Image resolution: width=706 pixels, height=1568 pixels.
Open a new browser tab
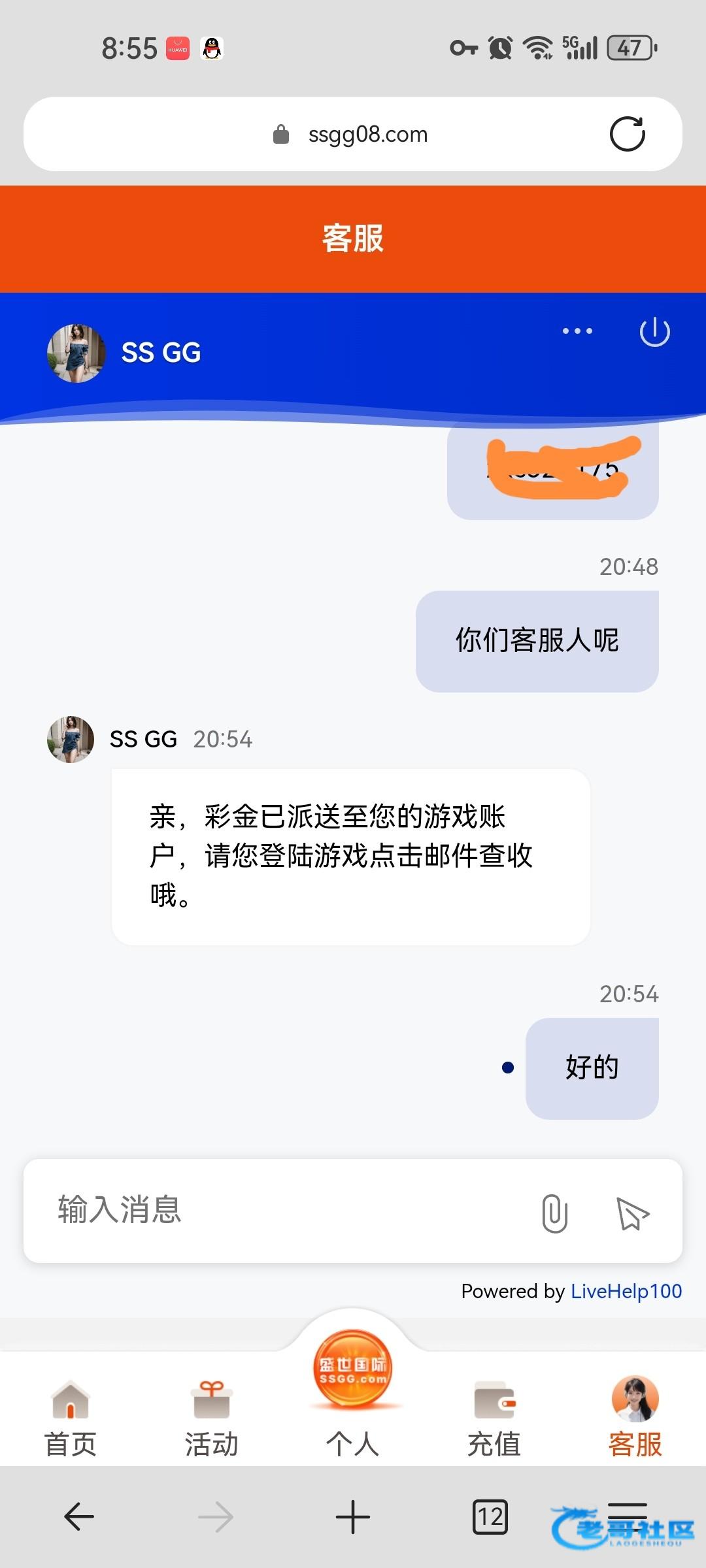pyautogui.click(x=352, y=1516)
